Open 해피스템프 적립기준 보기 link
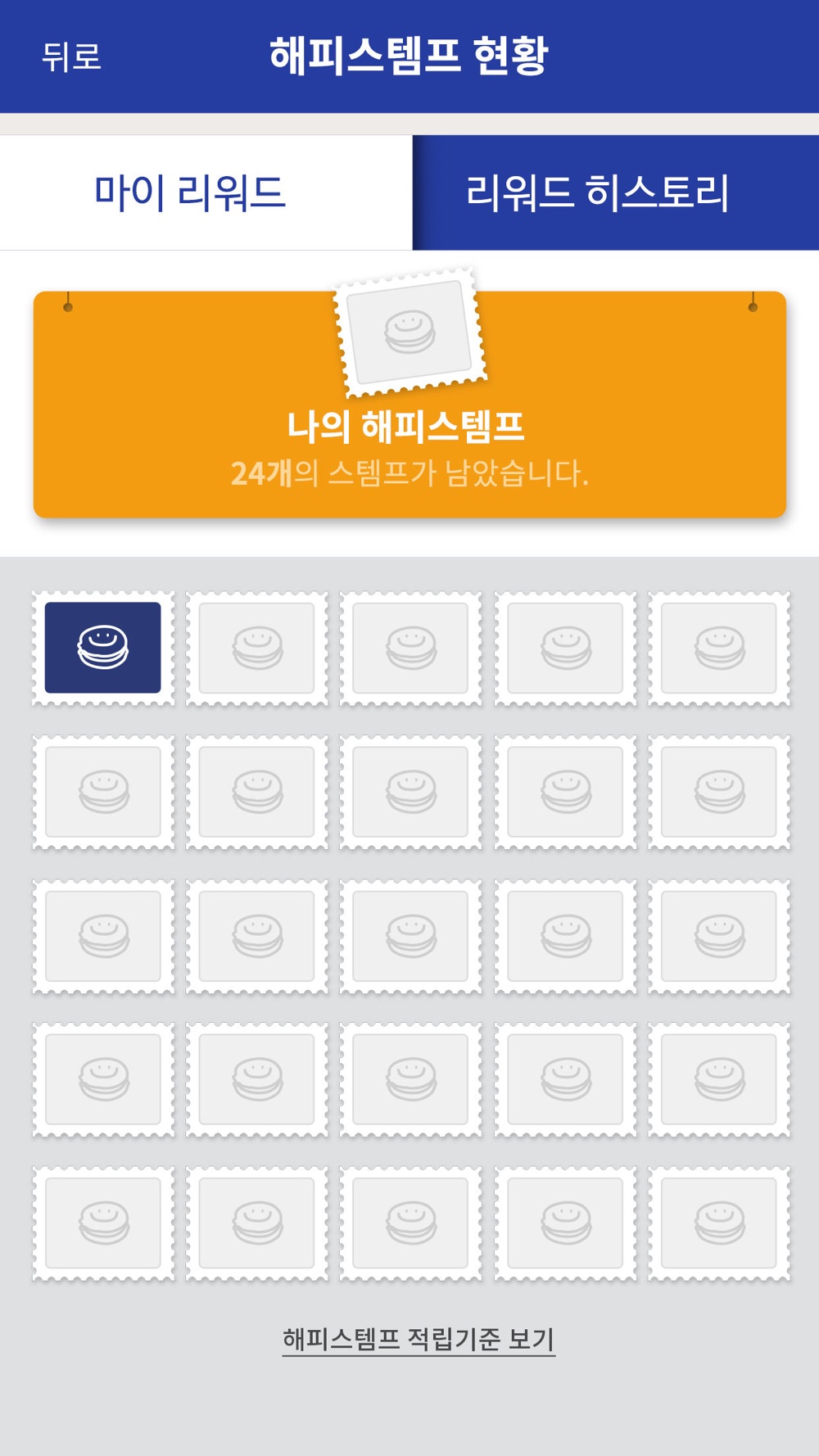Viewport: 819px width, 1456px height. pyautogui.click(x=419, y=1340)
